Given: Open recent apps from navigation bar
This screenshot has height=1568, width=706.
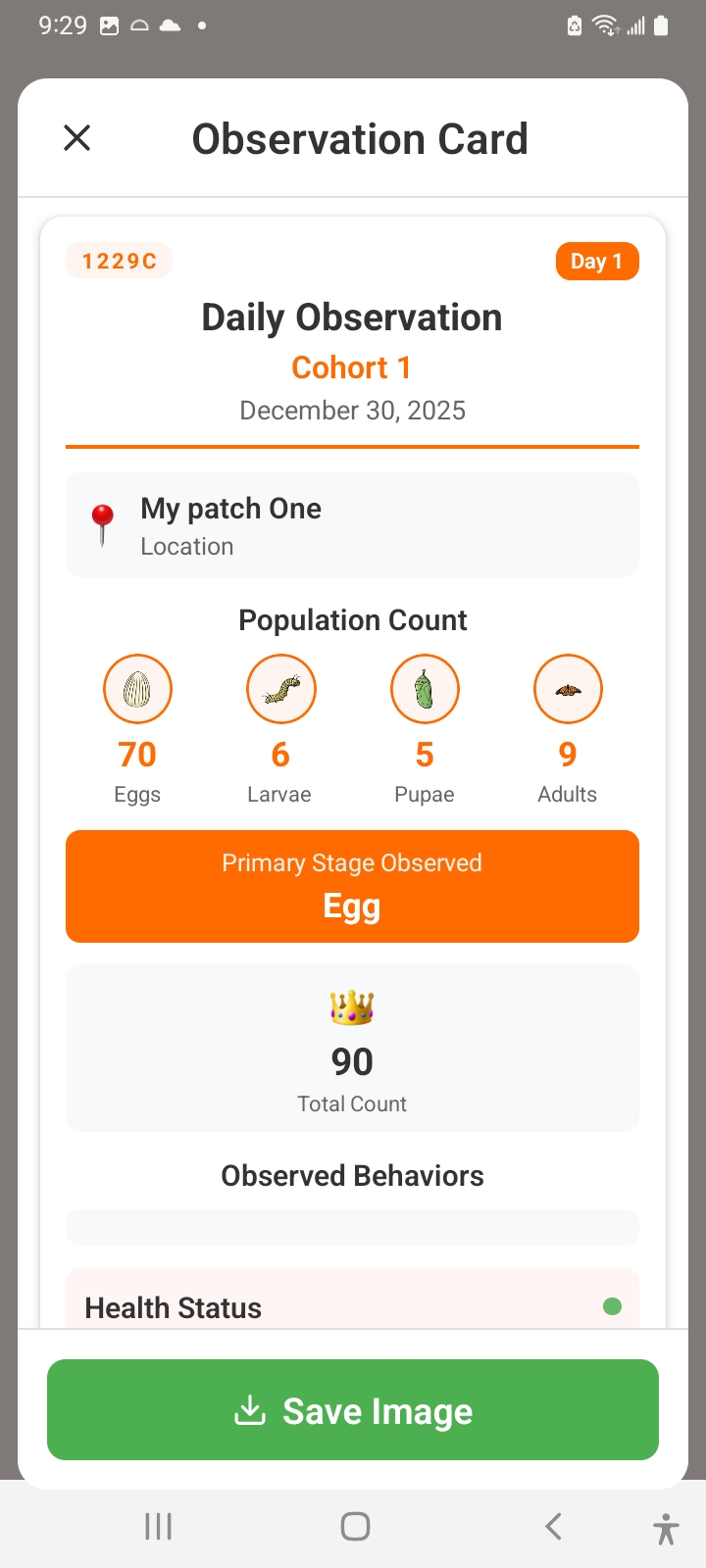Looking at the screenshot, I should point(158,1526).
